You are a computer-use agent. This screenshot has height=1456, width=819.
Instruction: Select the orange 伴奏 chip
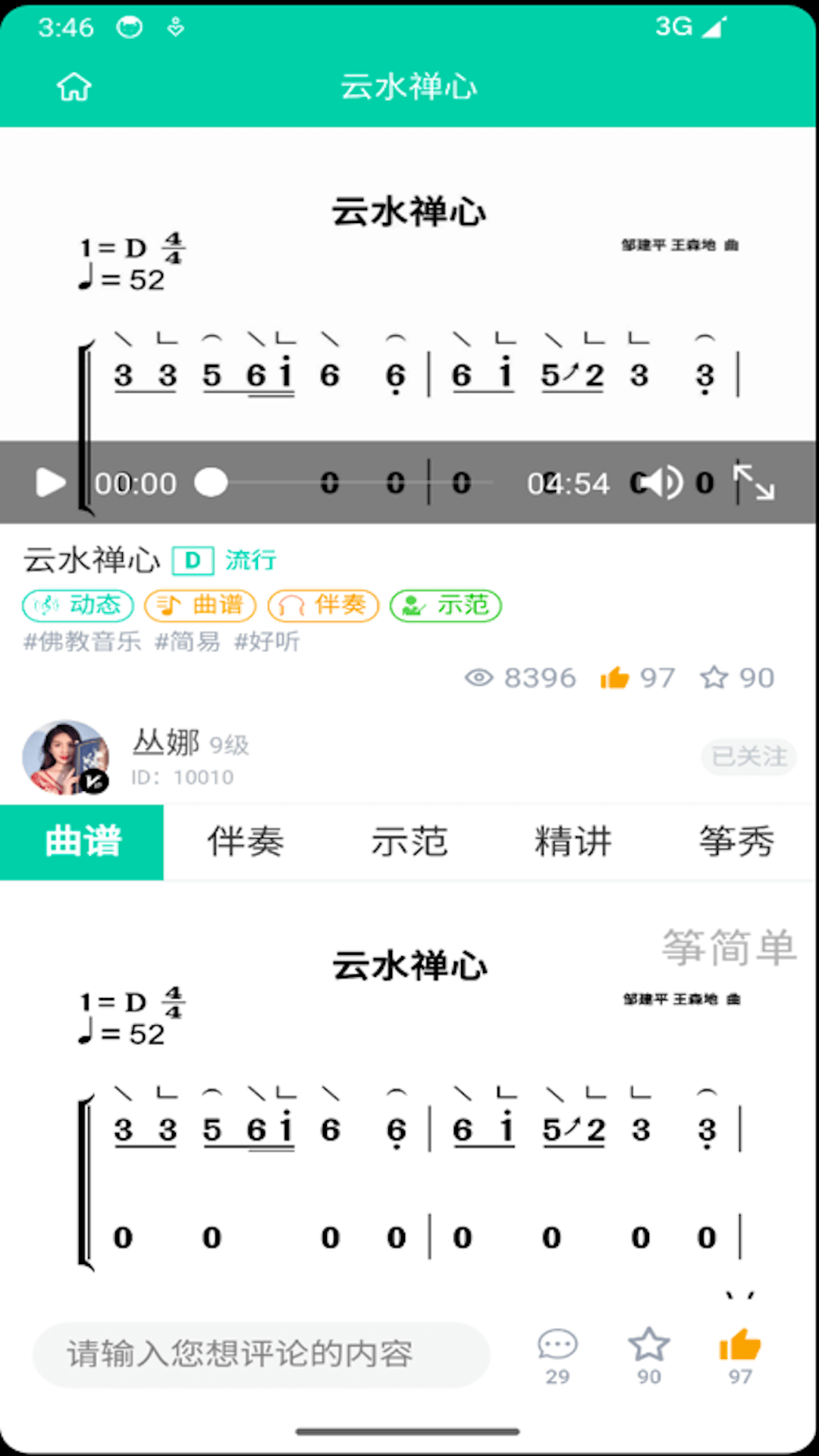[x=323, y=606]
